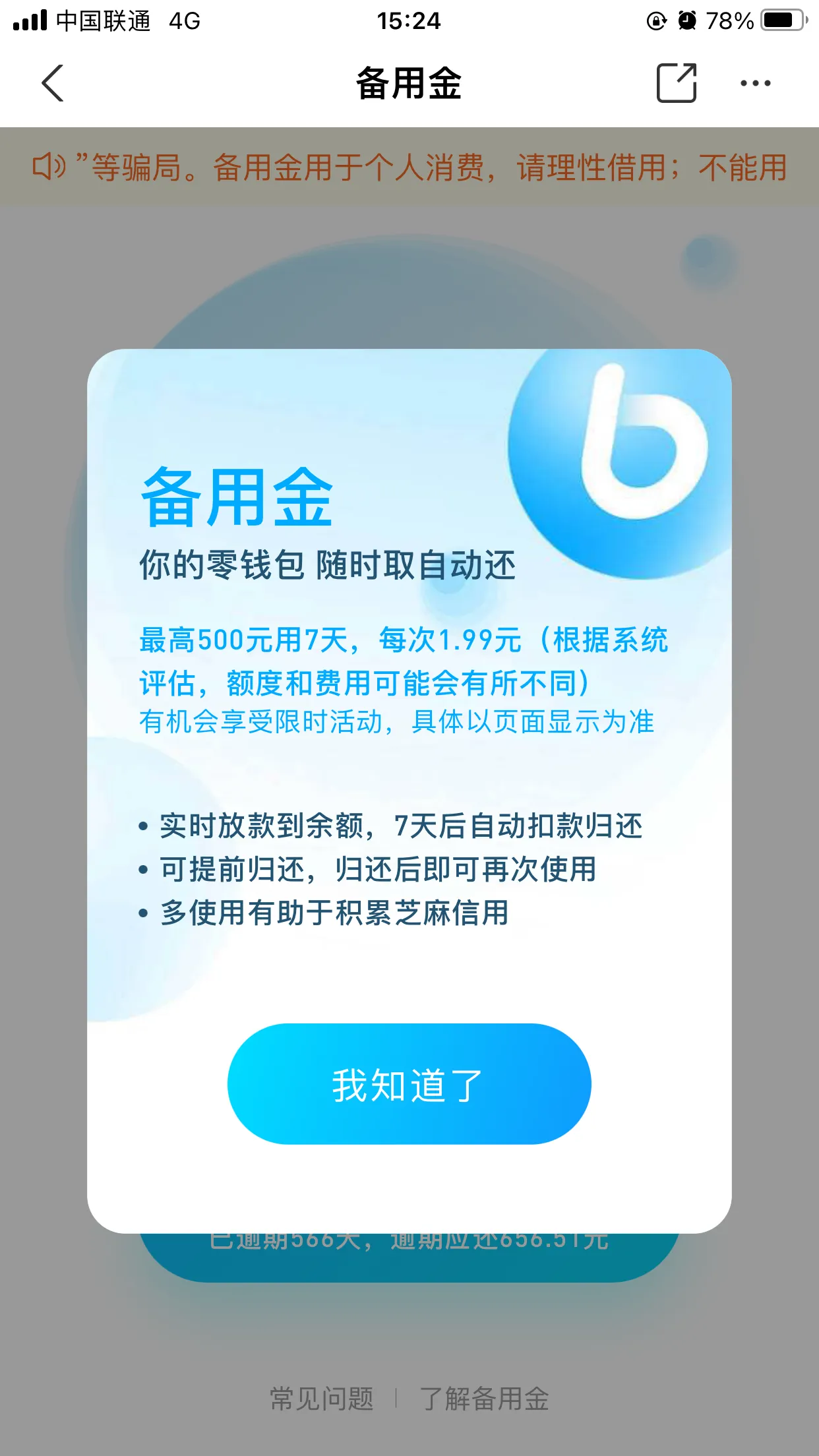Open 了解备用金 link
The width and height of the screenshot is (819, 1456).
(484, 1398)
